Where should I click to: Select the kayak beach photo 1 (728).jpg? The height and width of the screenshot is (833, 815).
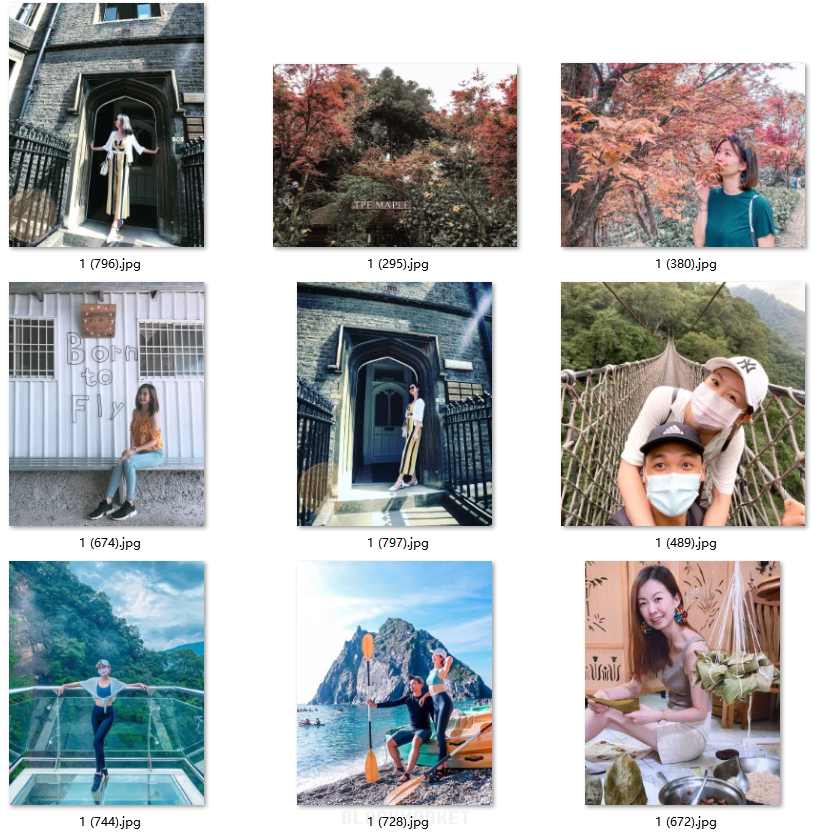[395, 683]
